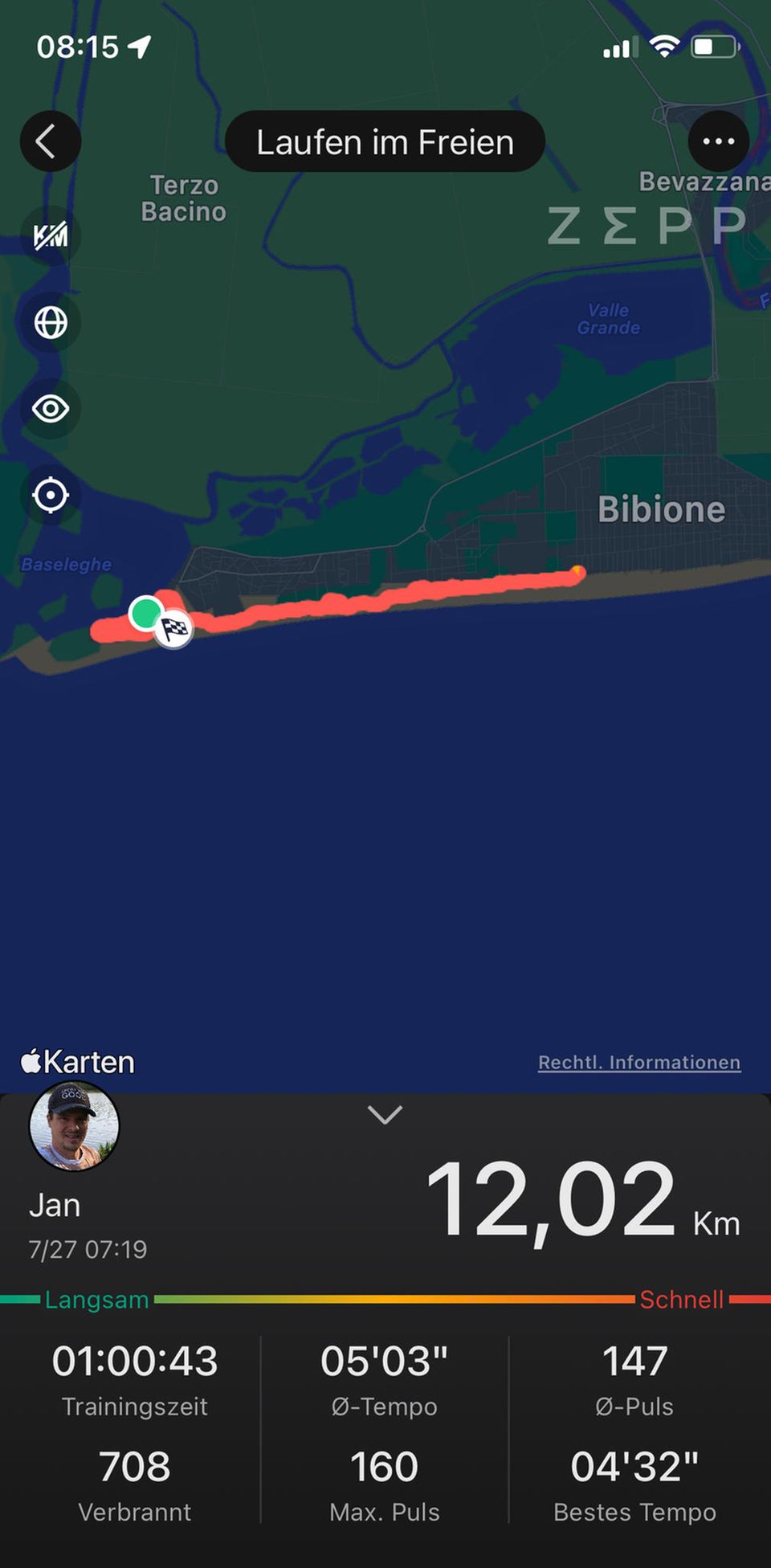Open the three-dot overflow menu
The height and width of the screenshot is (1568, 771).
(x=718, y=141)
